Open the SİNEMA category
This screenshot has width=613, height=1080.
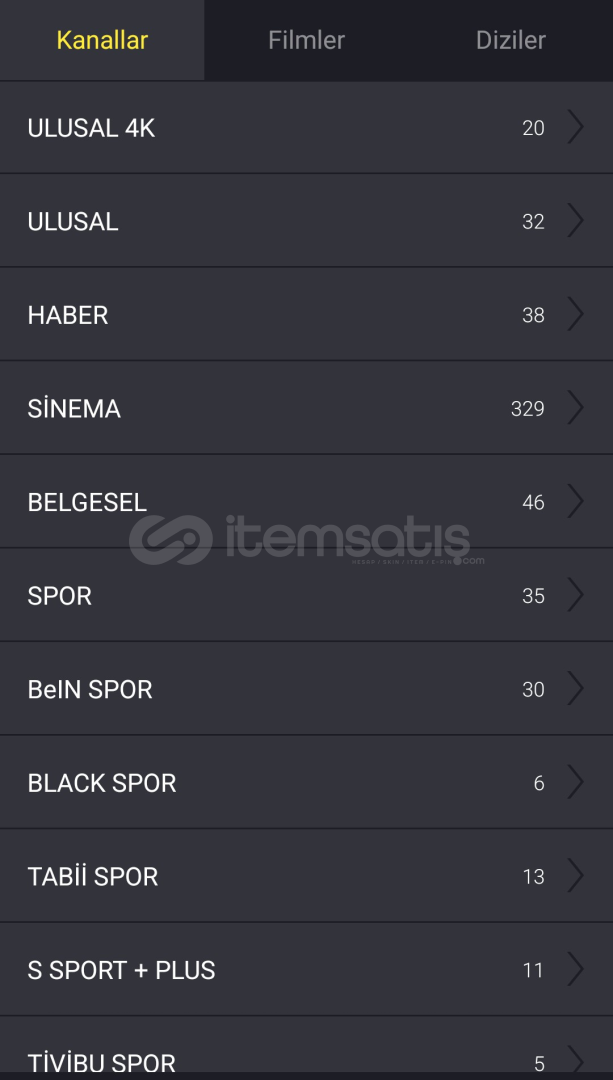pos(306,408)
